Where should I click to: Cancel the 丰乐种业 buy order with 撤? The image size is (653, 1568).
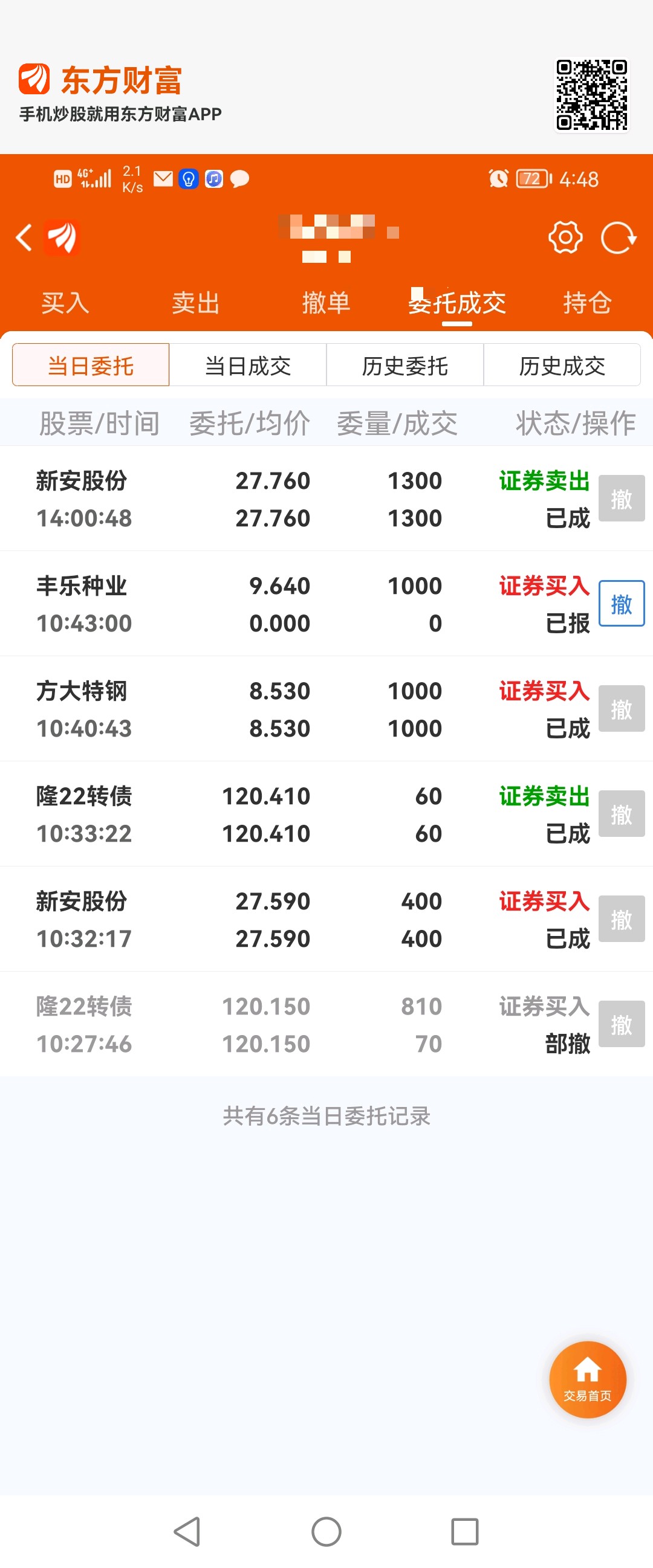click(x=622, y=604)
